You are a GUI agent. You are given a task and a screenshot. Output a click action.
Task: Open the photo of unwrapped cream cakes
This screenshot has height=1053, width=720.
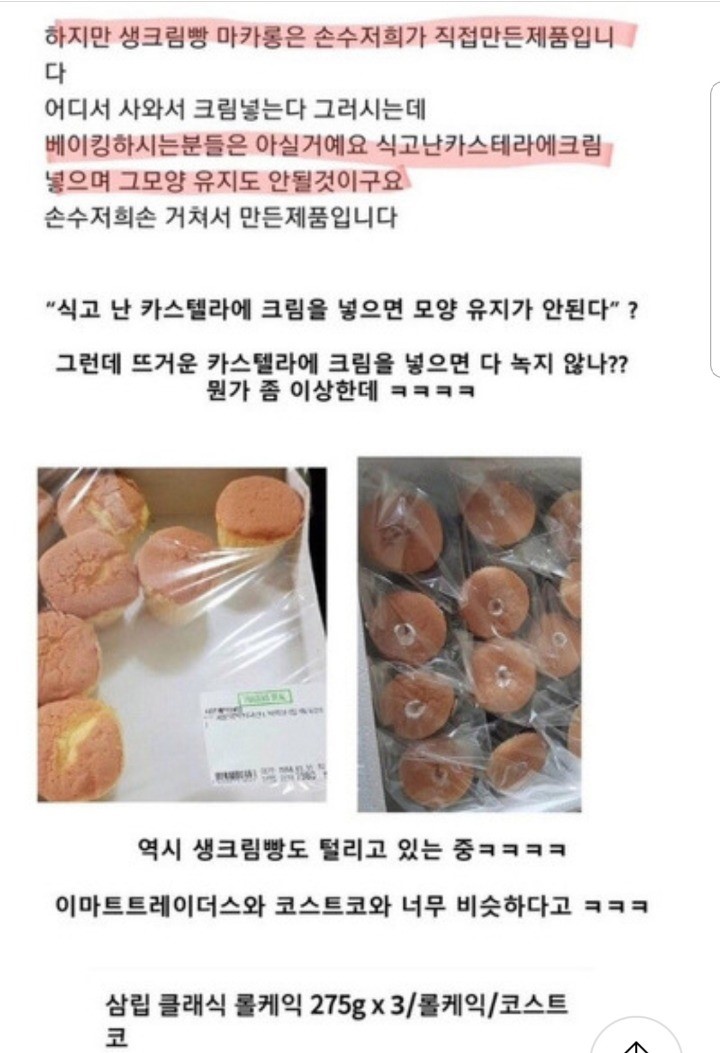pos(182,634)
